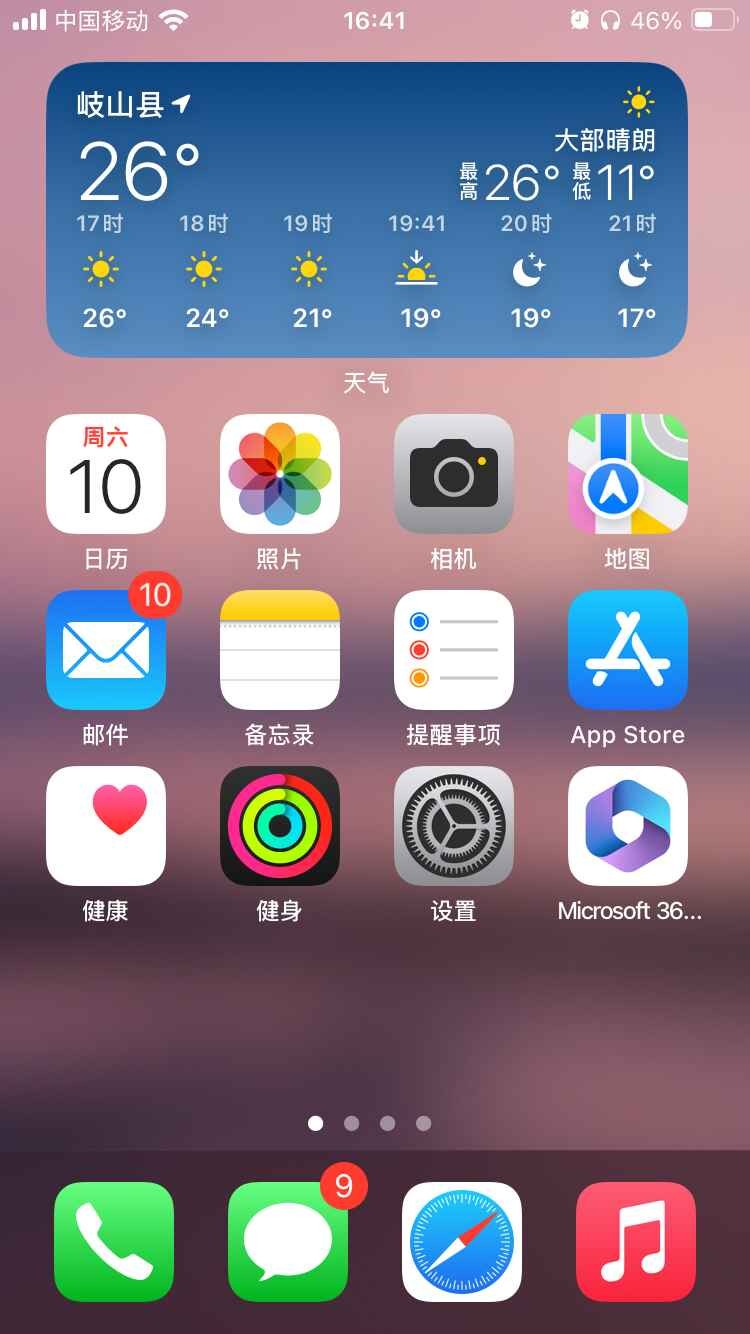
Task: Open Messages with 9 unread
Action: (288, 1242)
